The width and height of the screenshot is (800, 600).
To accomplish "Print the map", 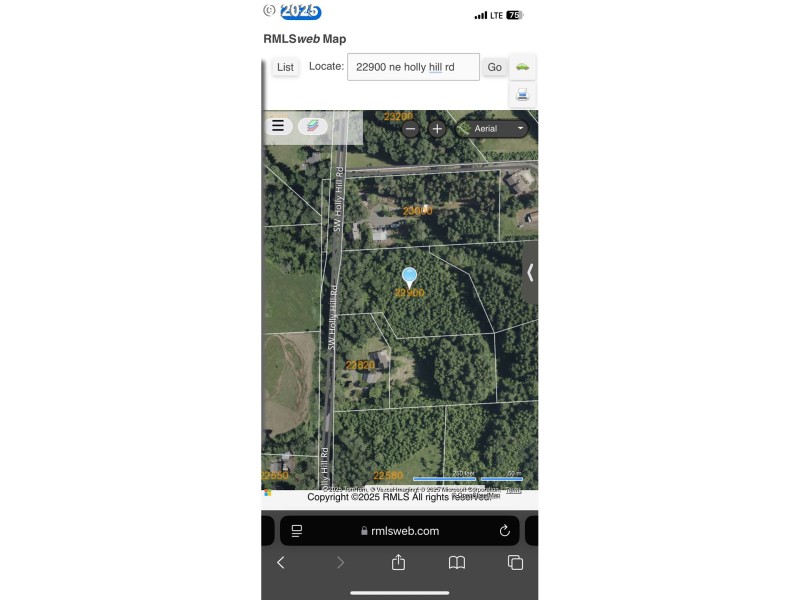I will coord(522,95).
